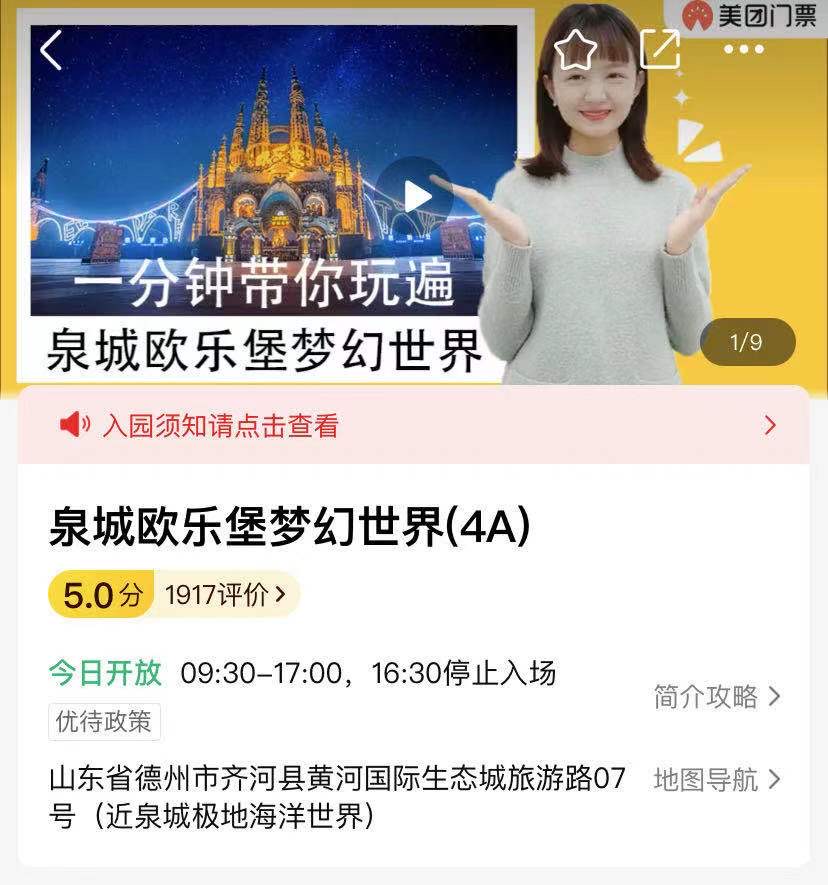
Task: Share this attraction page
Action: pyautogui.click(x=660, y=49)
